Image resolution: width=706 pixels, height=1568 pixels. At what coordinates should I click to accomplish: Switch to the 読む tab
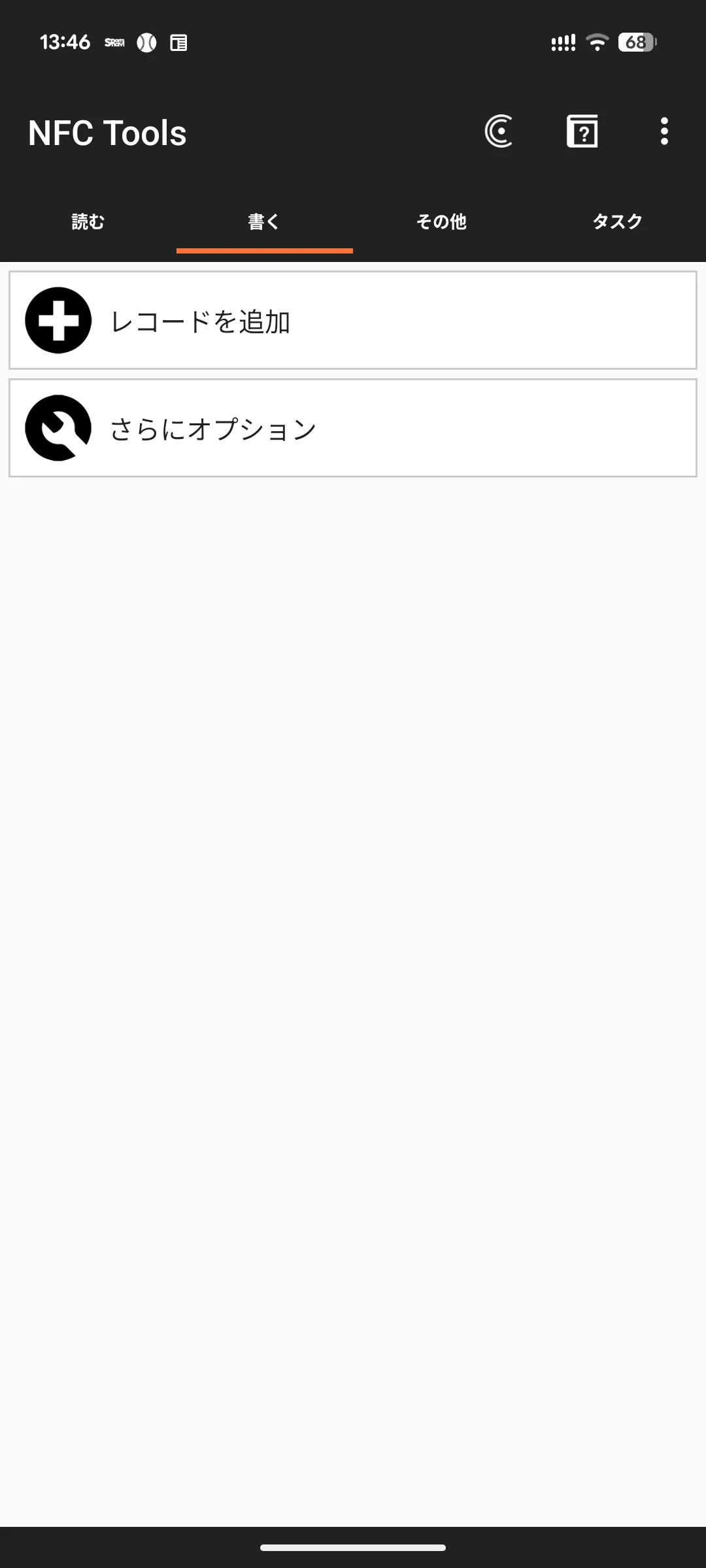point(88,222)
